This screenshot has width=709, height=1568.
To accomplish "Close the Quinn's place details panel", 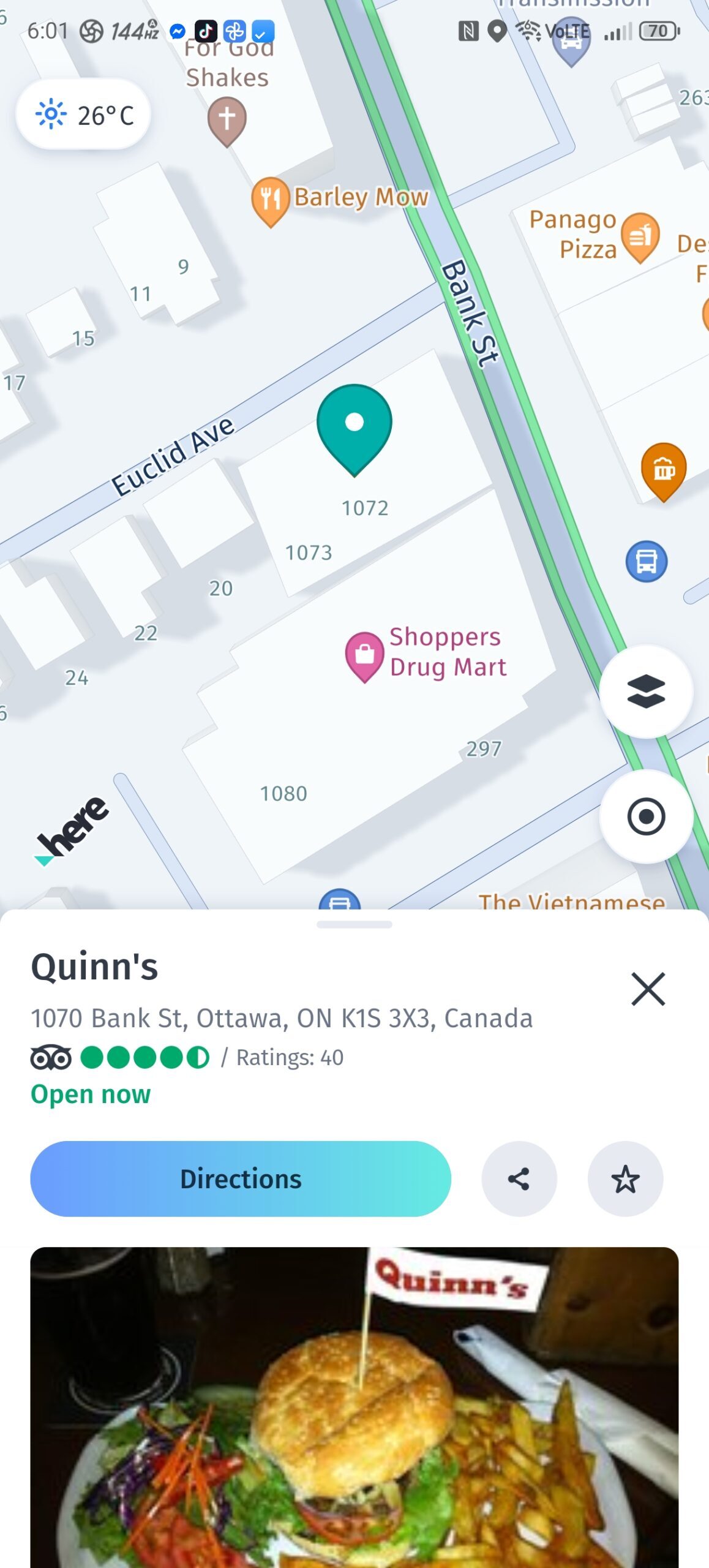I will point(648,989).
